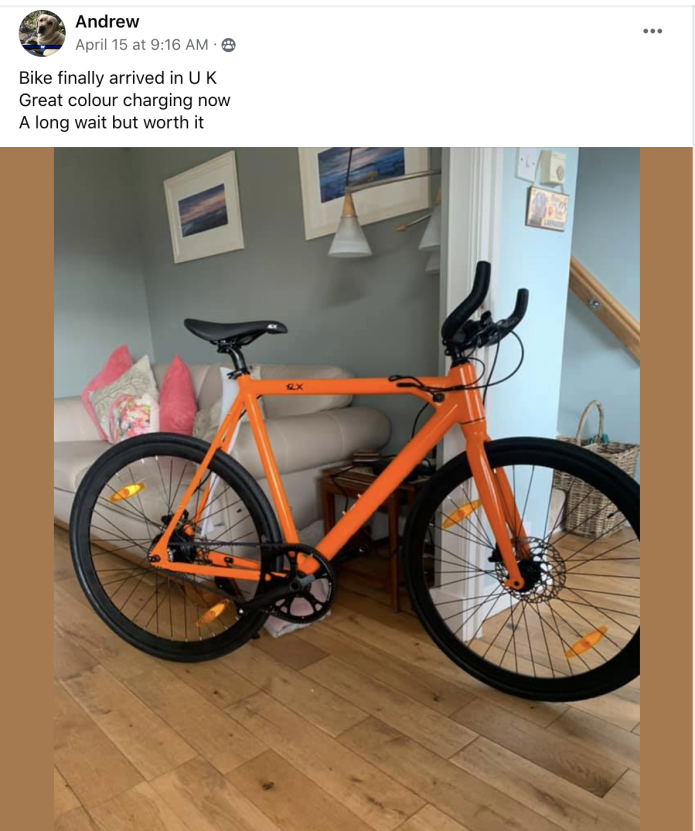The image size is (695, 831).
Task: Open Andrew's profile picture
Action: (x=42, y=33)
